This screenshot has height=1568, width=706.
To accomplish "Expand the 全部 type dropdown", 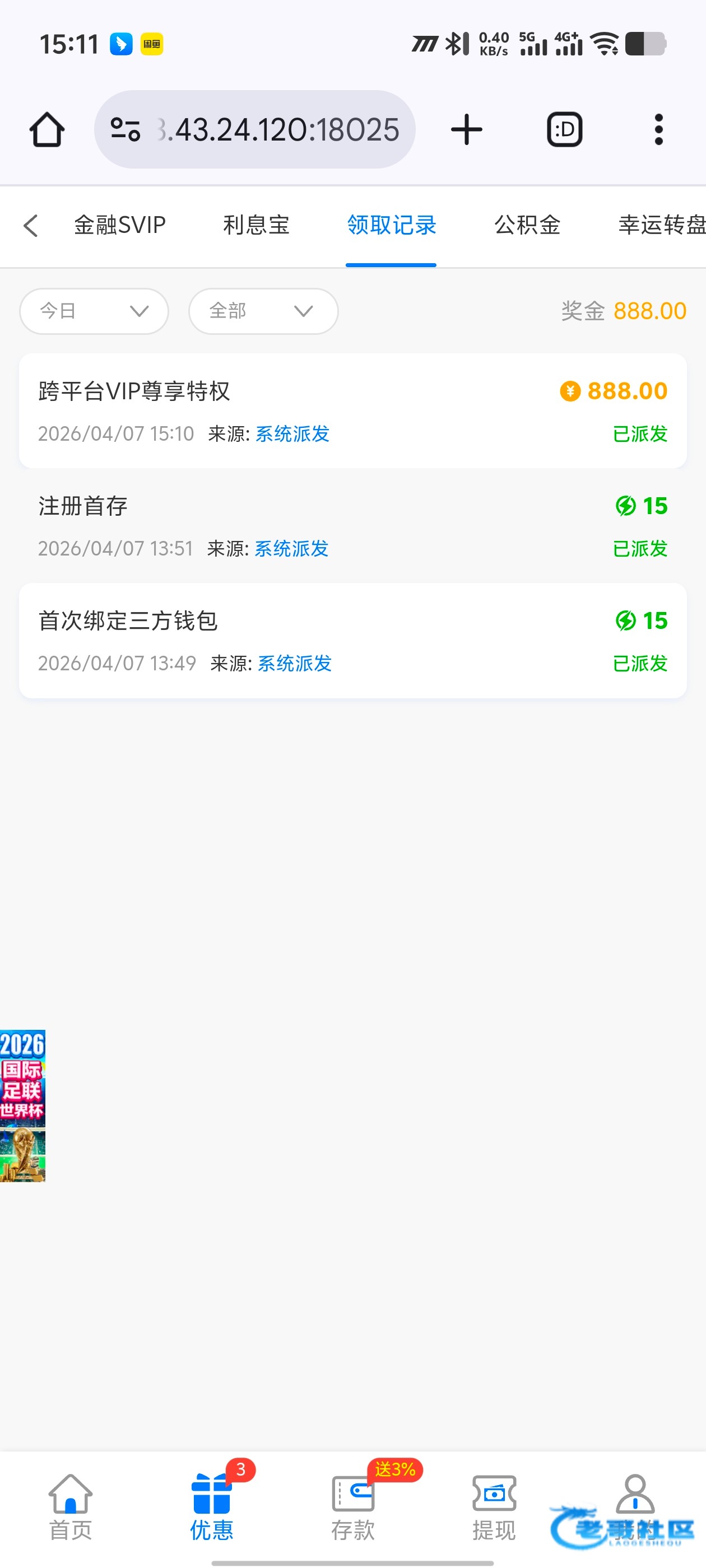I will (x=263, y=311).
